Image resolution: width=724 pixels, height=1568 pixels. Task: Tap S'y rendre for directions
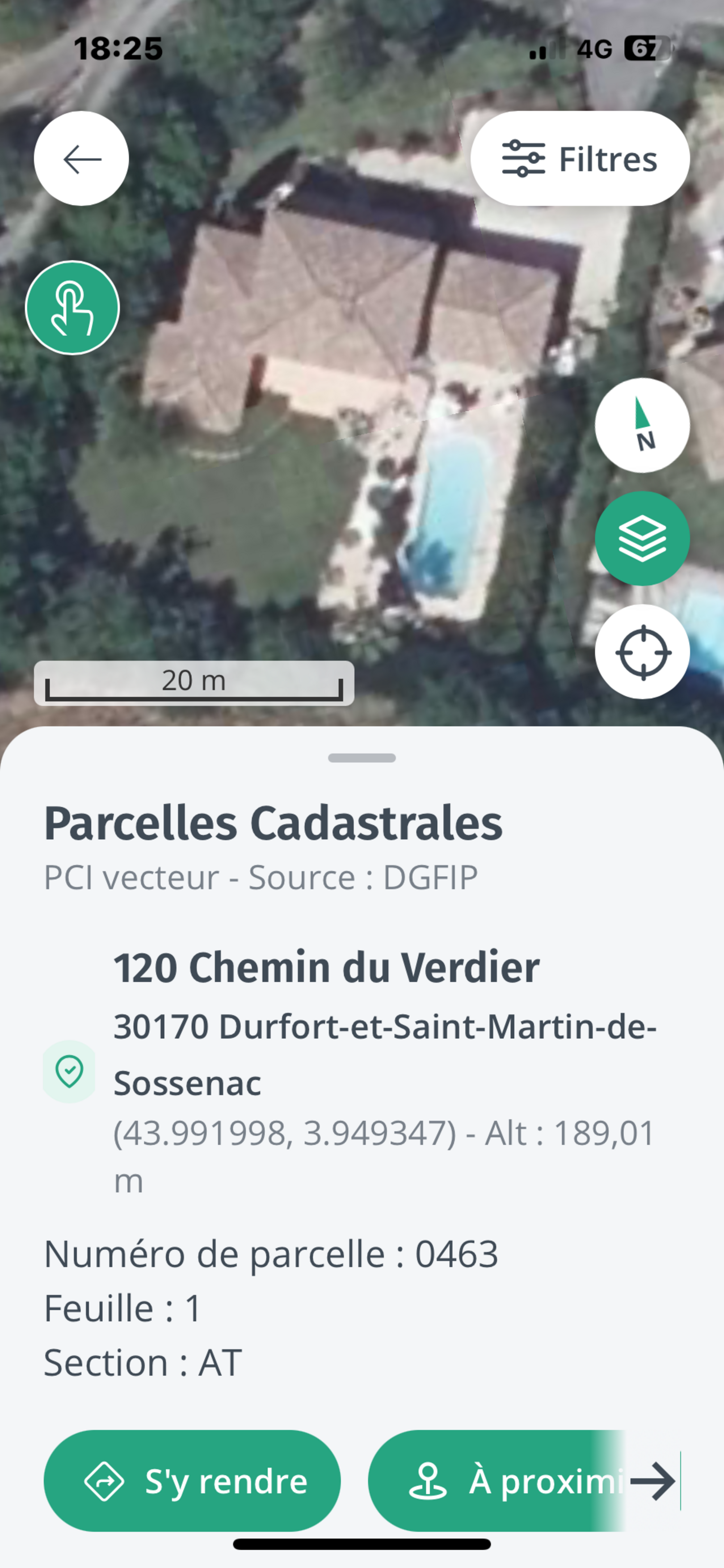point(192,1480)
